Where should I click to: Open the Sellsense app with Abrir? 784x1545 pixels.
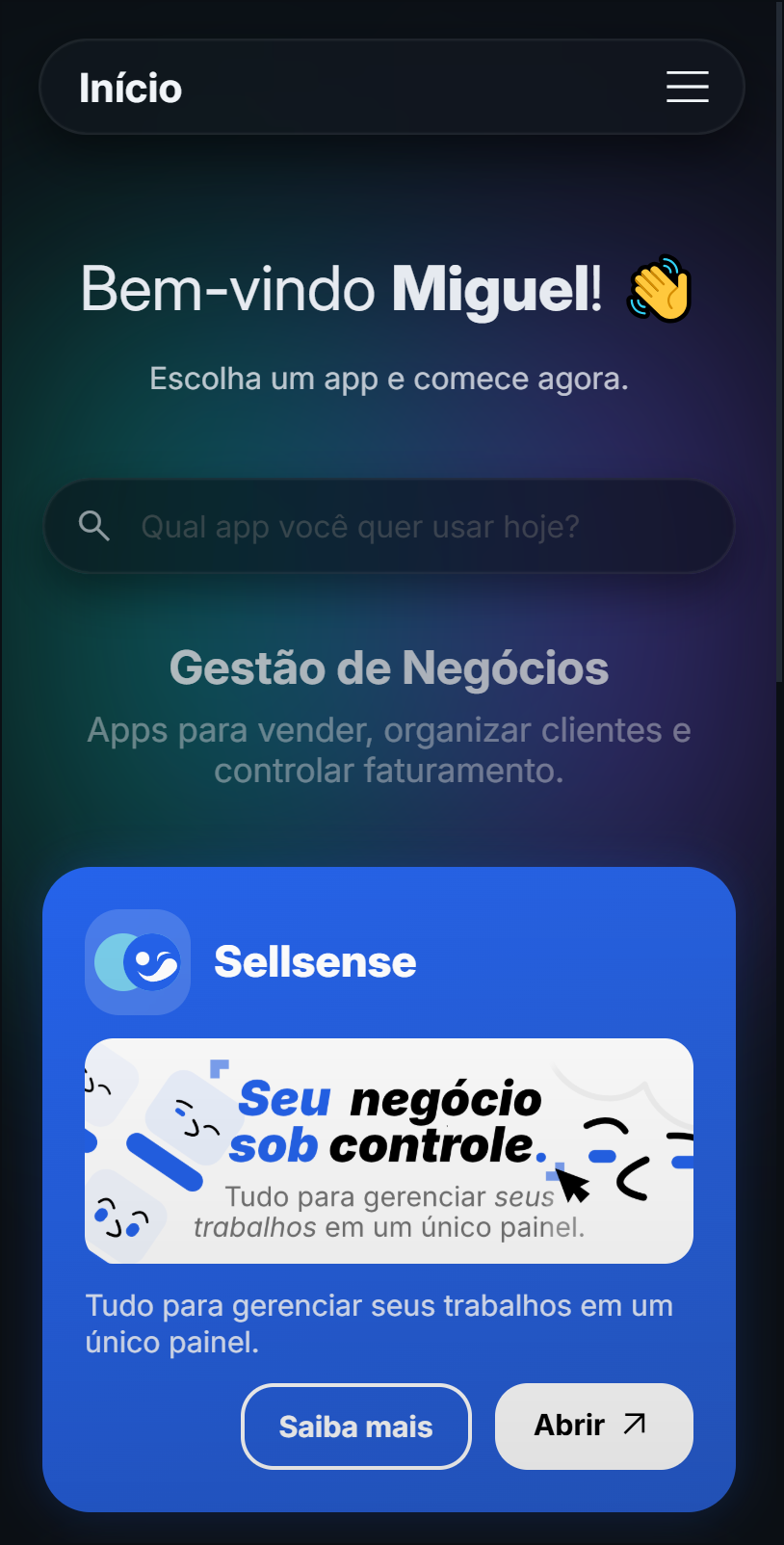pos(593,1427)
